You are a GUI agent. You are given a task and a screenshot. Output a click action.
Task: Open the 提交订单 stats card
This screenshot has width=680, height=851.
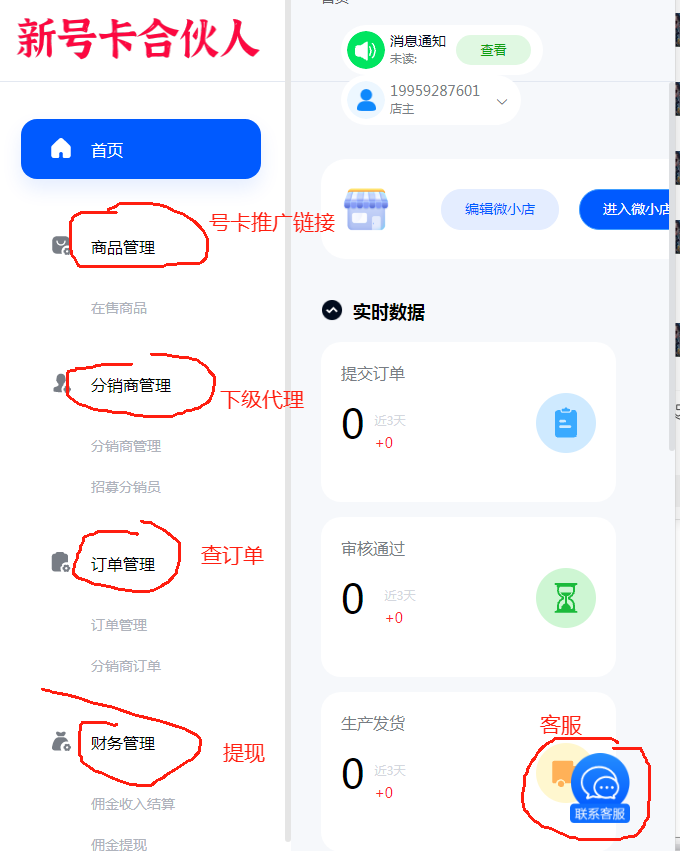(467, 422)
